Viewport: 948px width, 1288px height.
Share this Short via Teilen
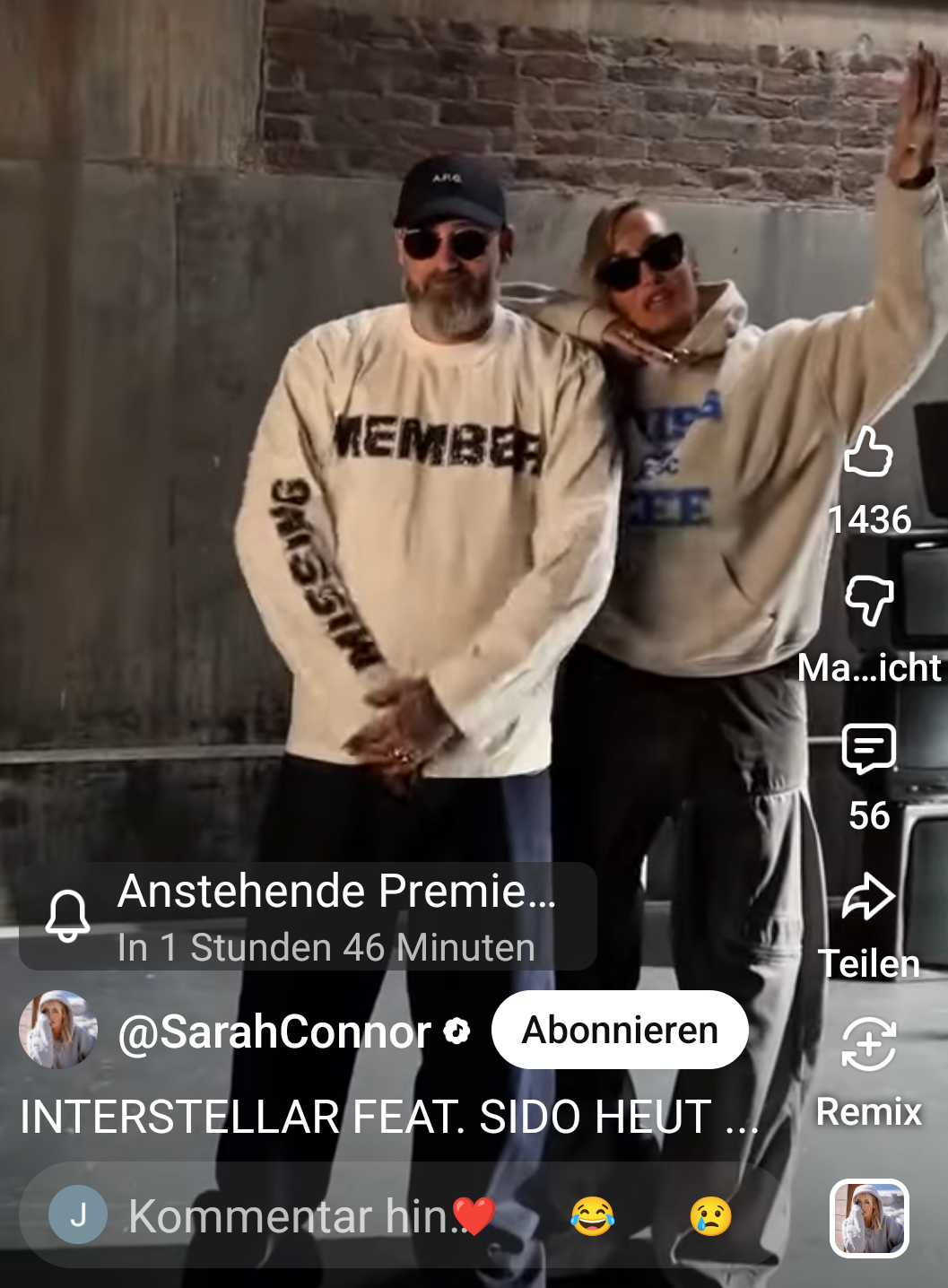[x=868, y=898]
